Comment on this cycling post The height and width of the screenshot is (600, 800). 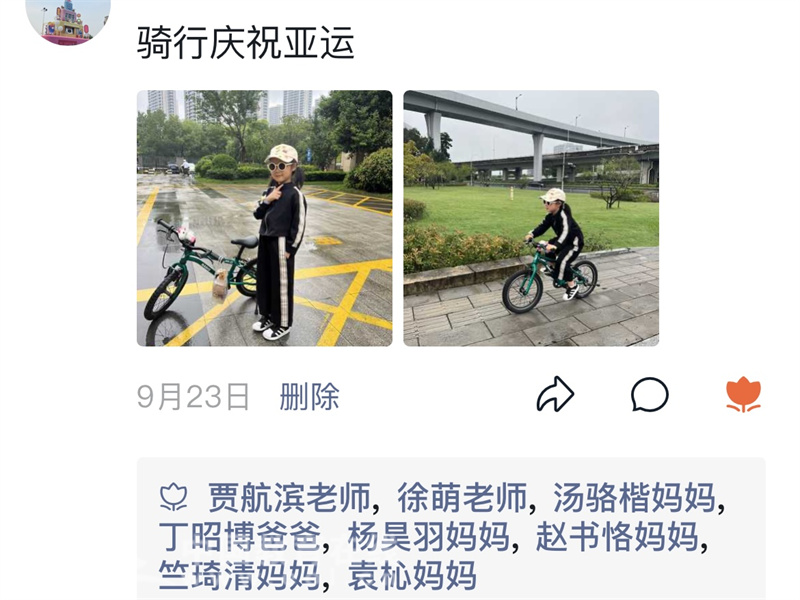pos(649,395)
